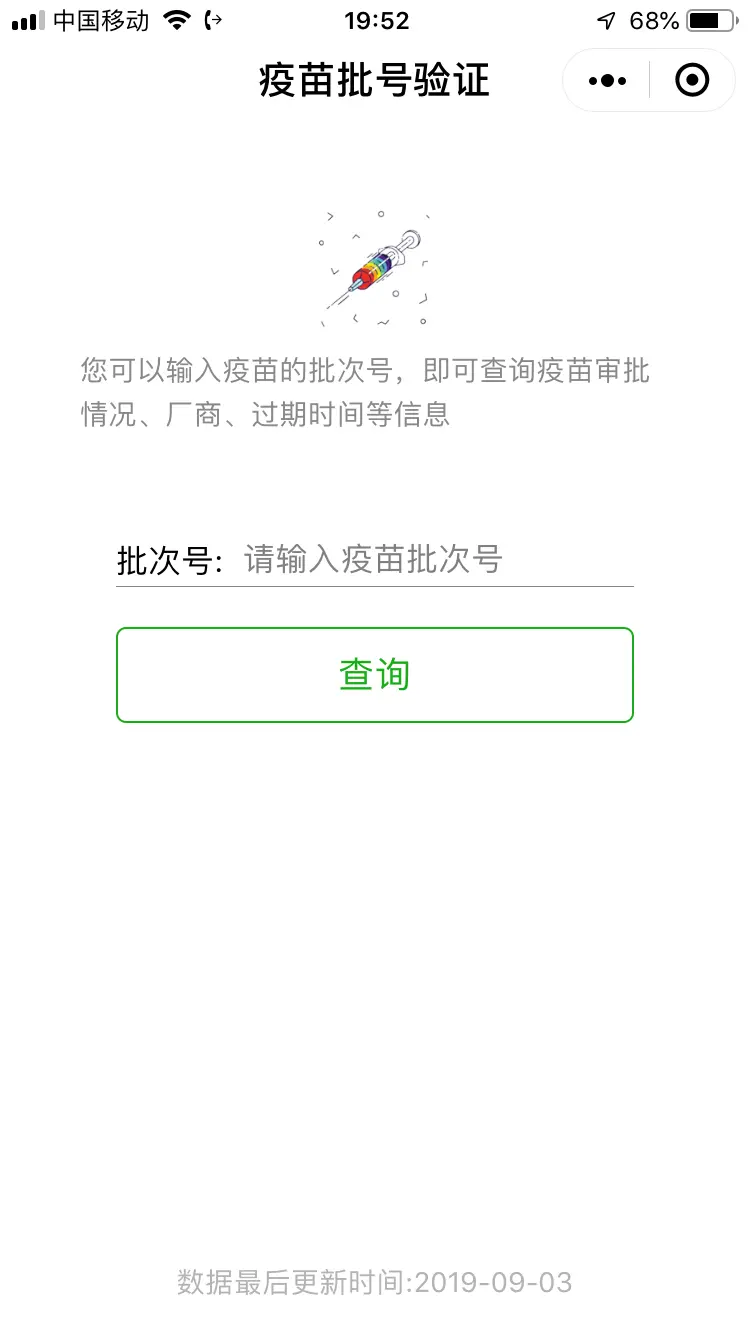Tap the mini-program close circle icon
Image resolution: width=750 pixels, height=1334 pixels.
[x=691, y=80]
